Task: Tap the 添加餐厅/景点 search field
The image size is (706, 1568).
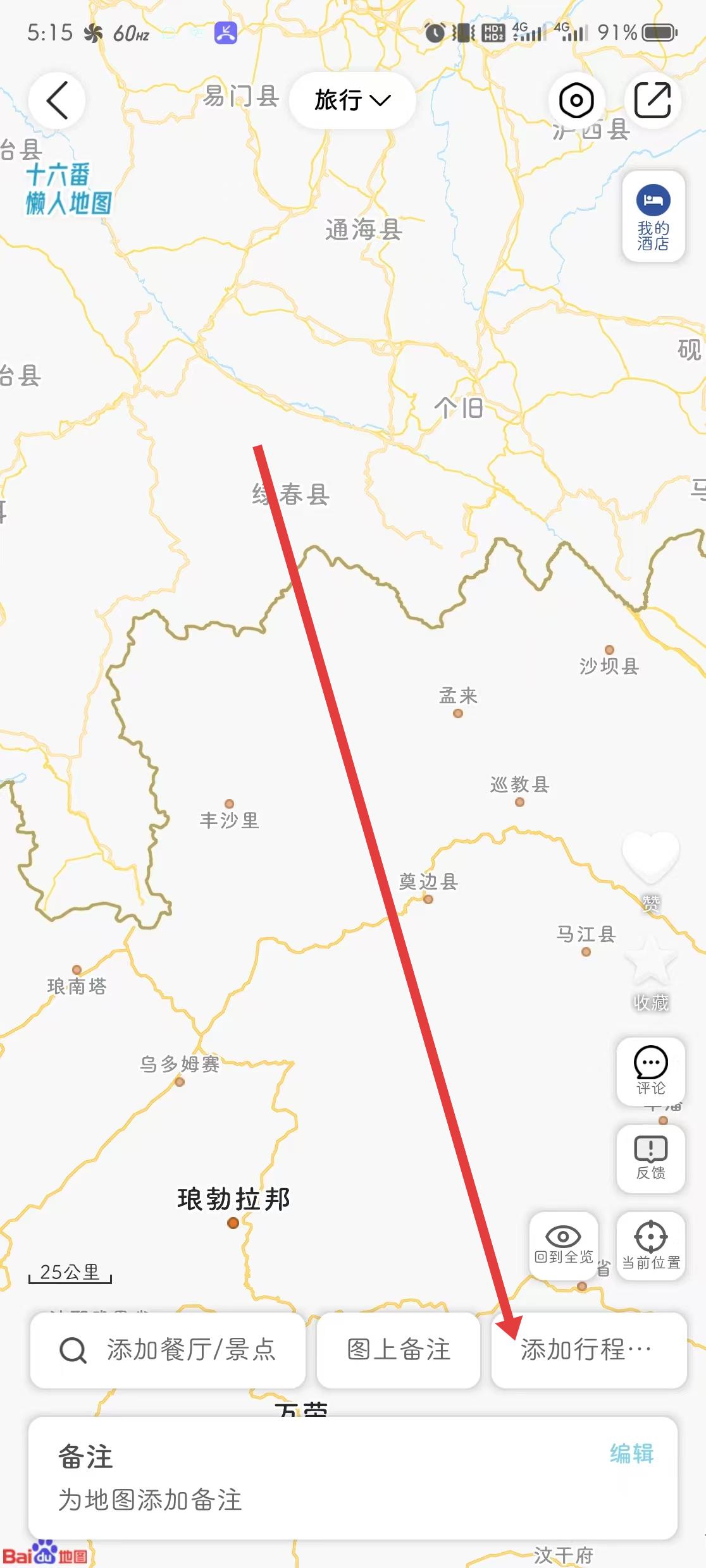Action: tap(168, 1350)
